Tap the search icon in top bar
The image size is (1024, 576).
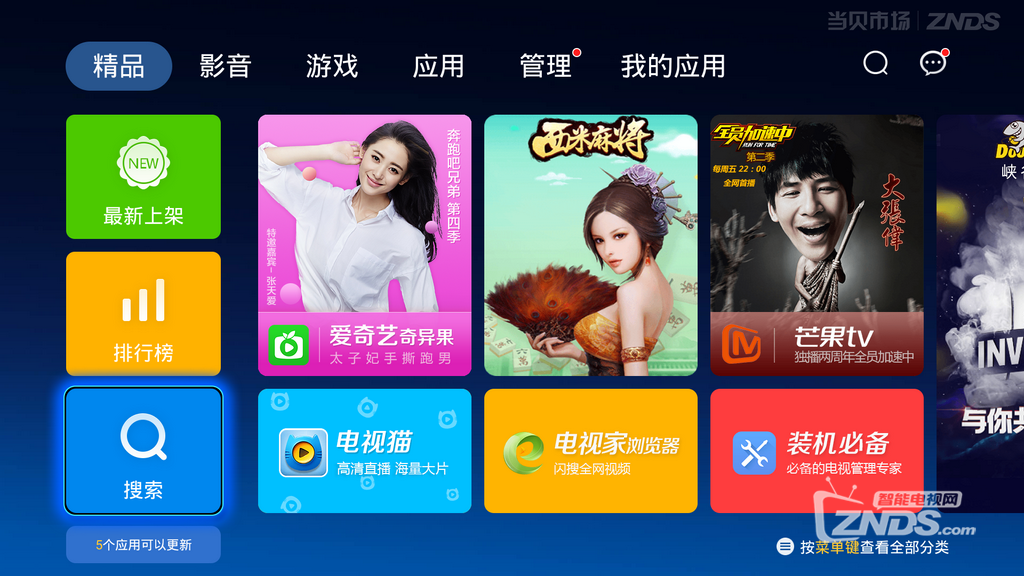[875, 64]
